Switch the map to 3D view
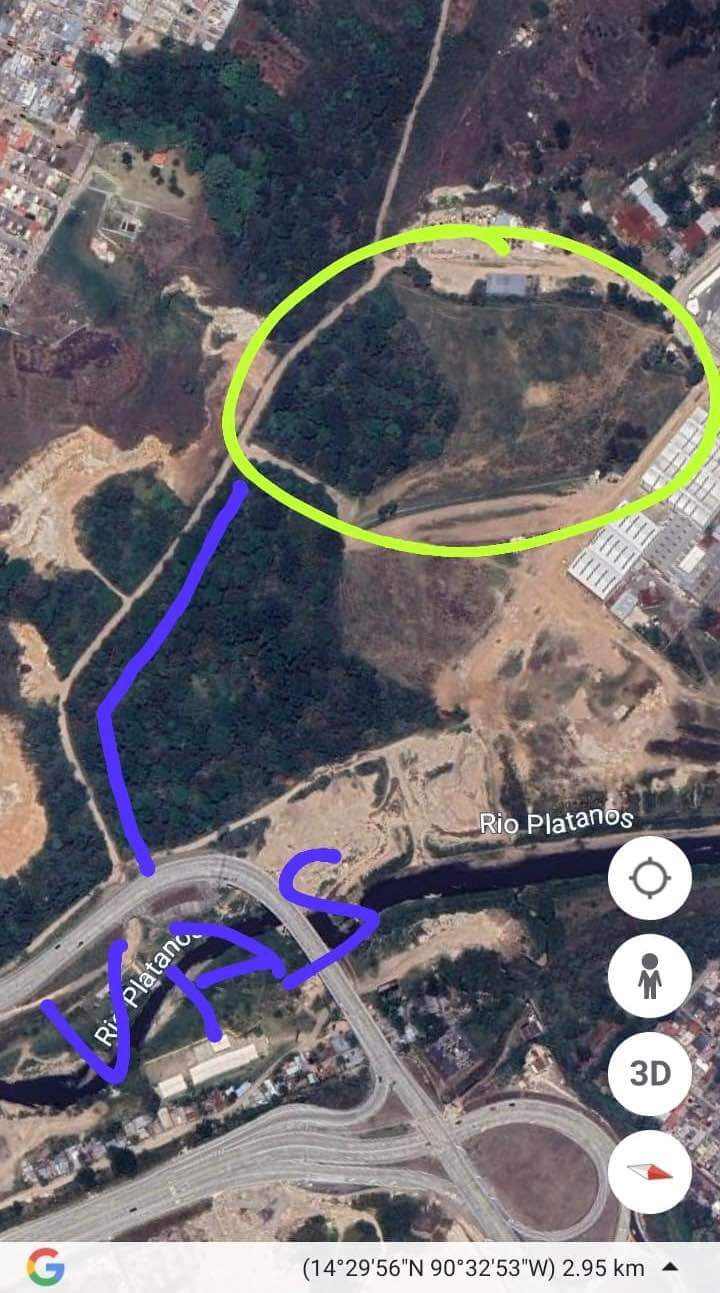Image resolution: width=720 pixels, height=1293 pixels. point(649,1074)
